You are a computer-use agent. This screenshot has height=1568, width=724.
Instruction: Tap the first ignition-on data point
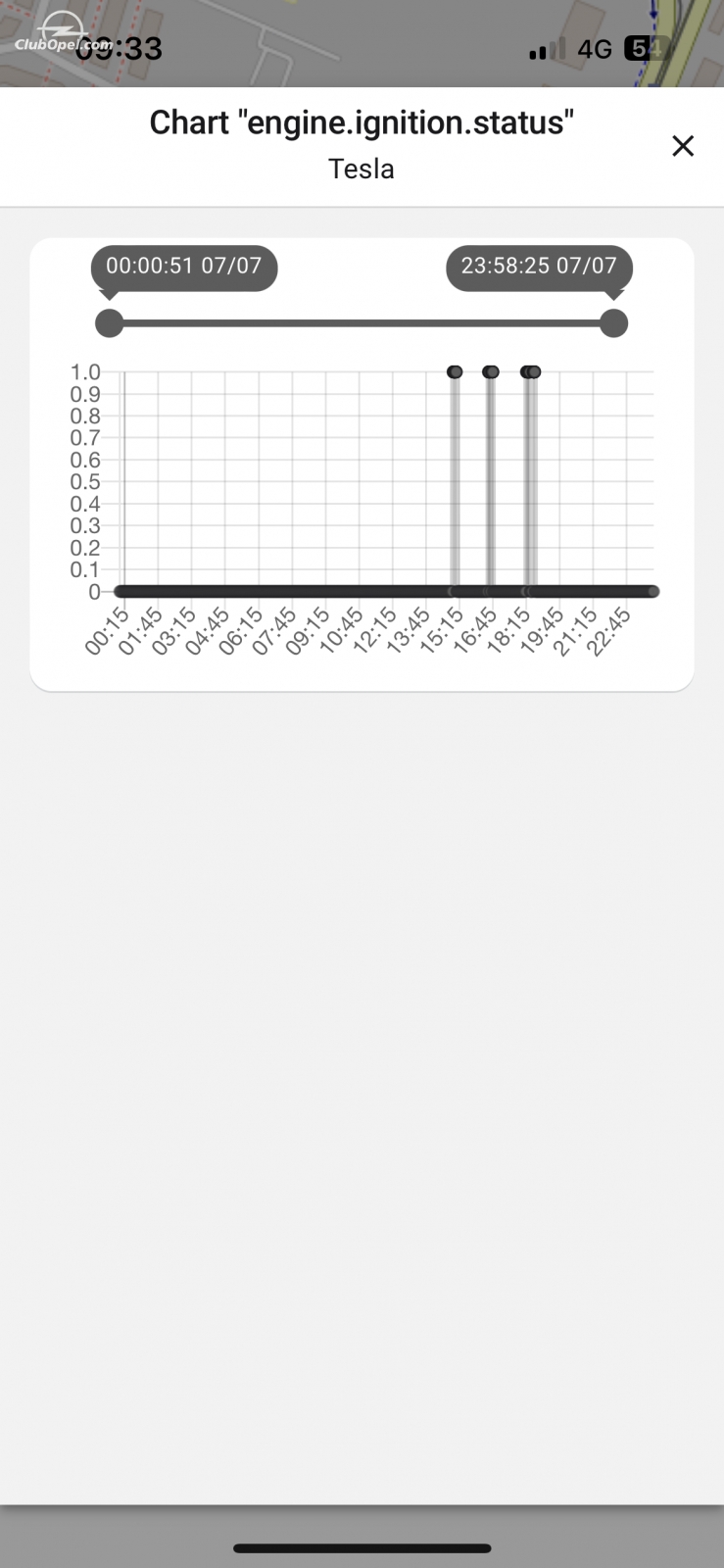[455, 371]
